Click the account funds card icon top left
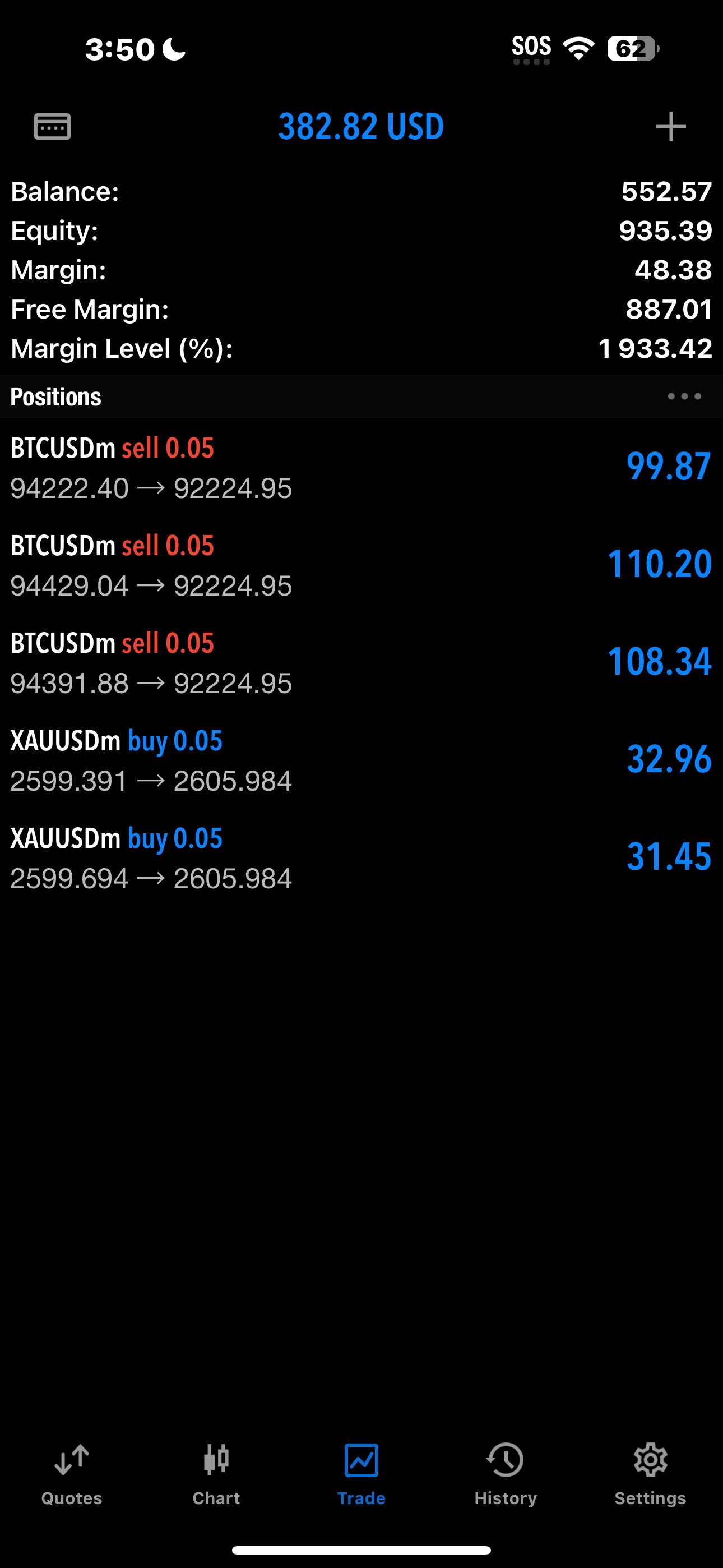The height and width of the screenshot is (1568, 723). point(51,127)
